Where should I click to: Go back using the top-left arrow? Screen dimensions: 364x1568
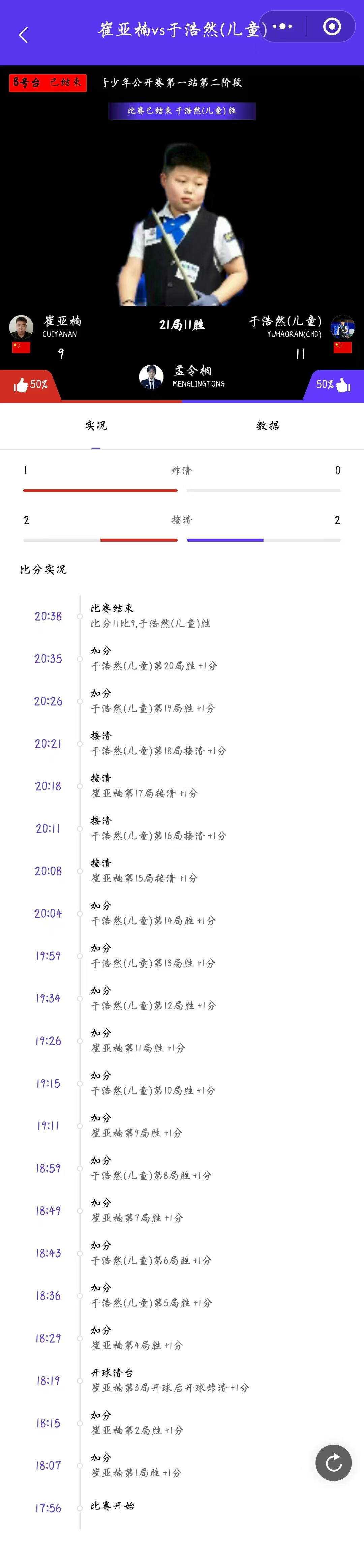coord(23,35)
